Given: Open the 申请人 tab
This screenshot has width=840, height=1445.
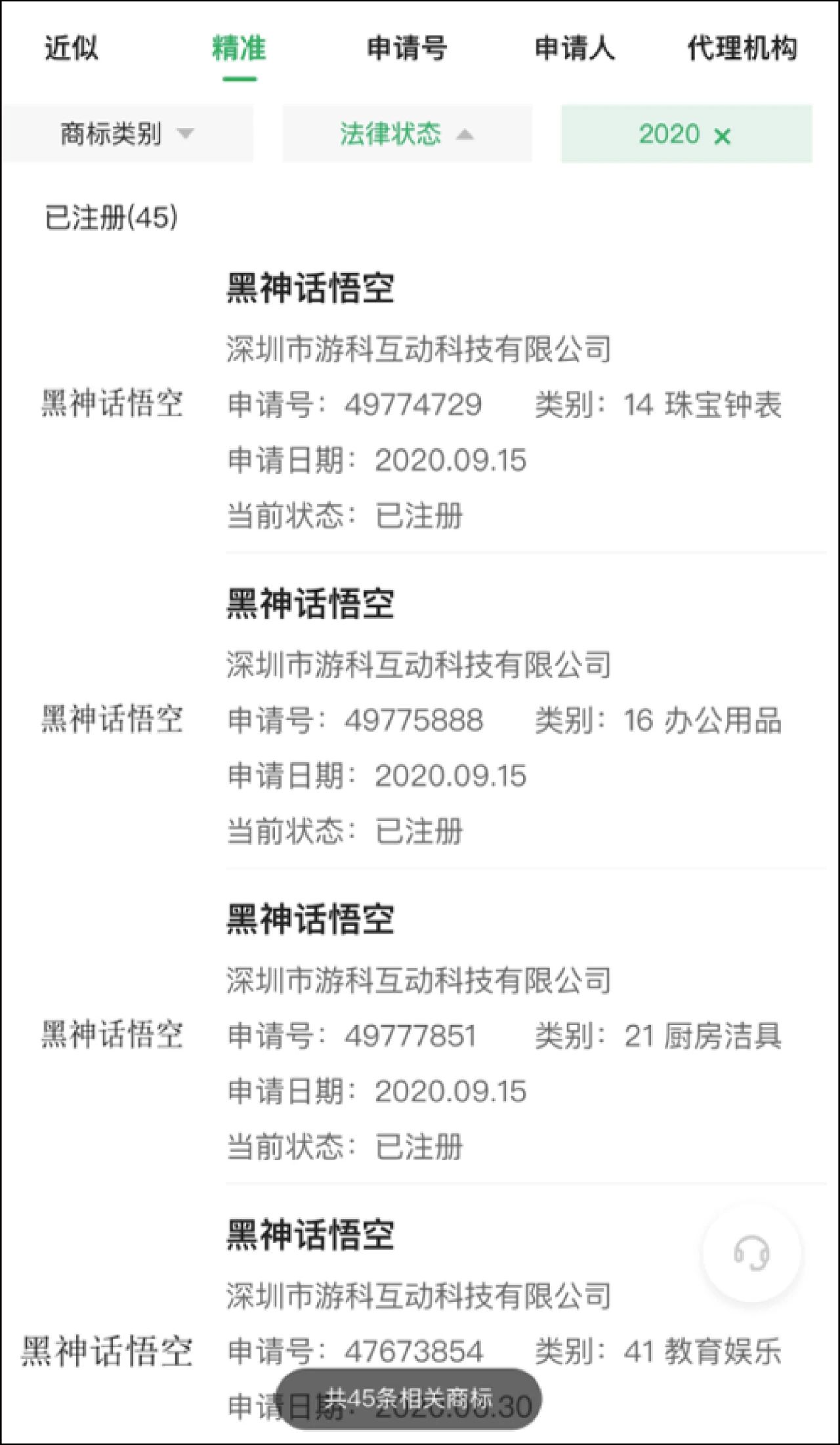Looking at the screenshot, I should click(x=575, y=48).
